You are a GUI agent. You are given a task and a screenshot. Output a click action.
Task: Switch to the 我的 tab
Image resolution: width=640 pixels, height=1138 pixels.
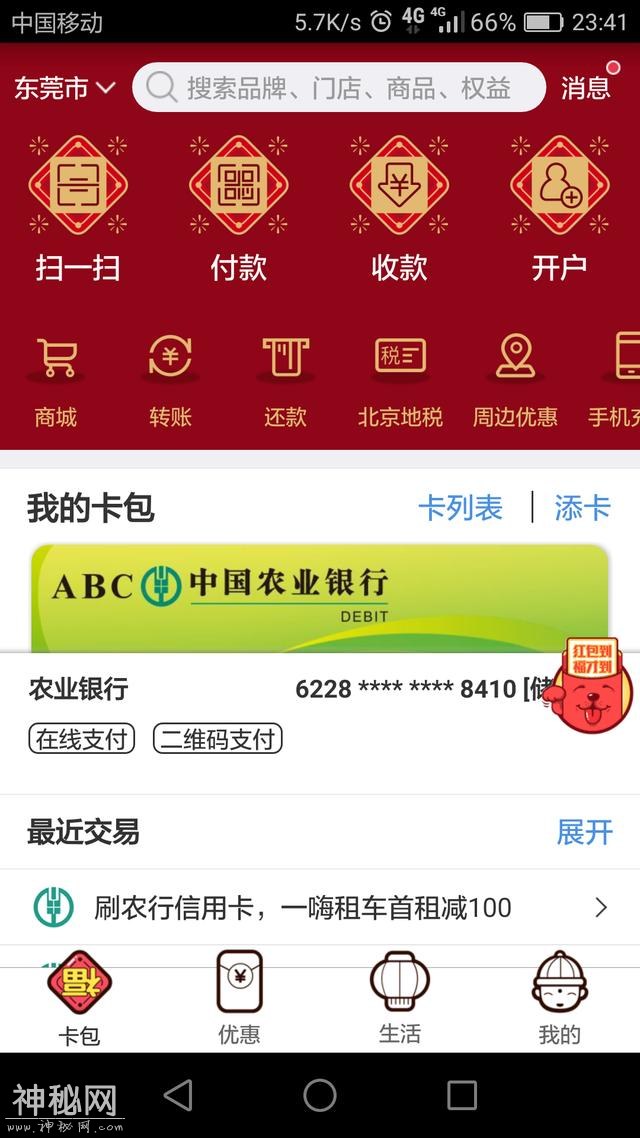pyautogui.click(x=559, y=1000)
